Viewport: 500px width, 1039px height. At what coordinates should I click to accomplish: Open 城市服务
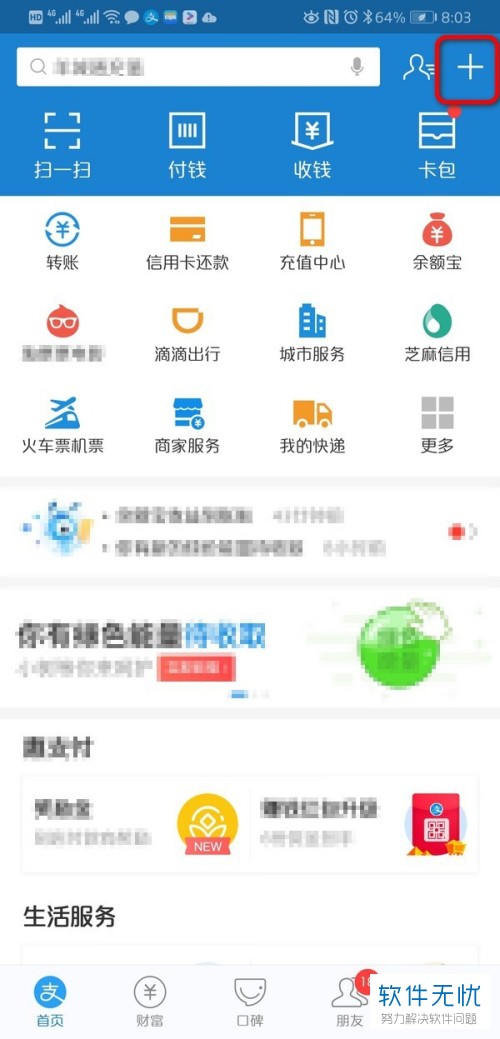pos(312,333)
